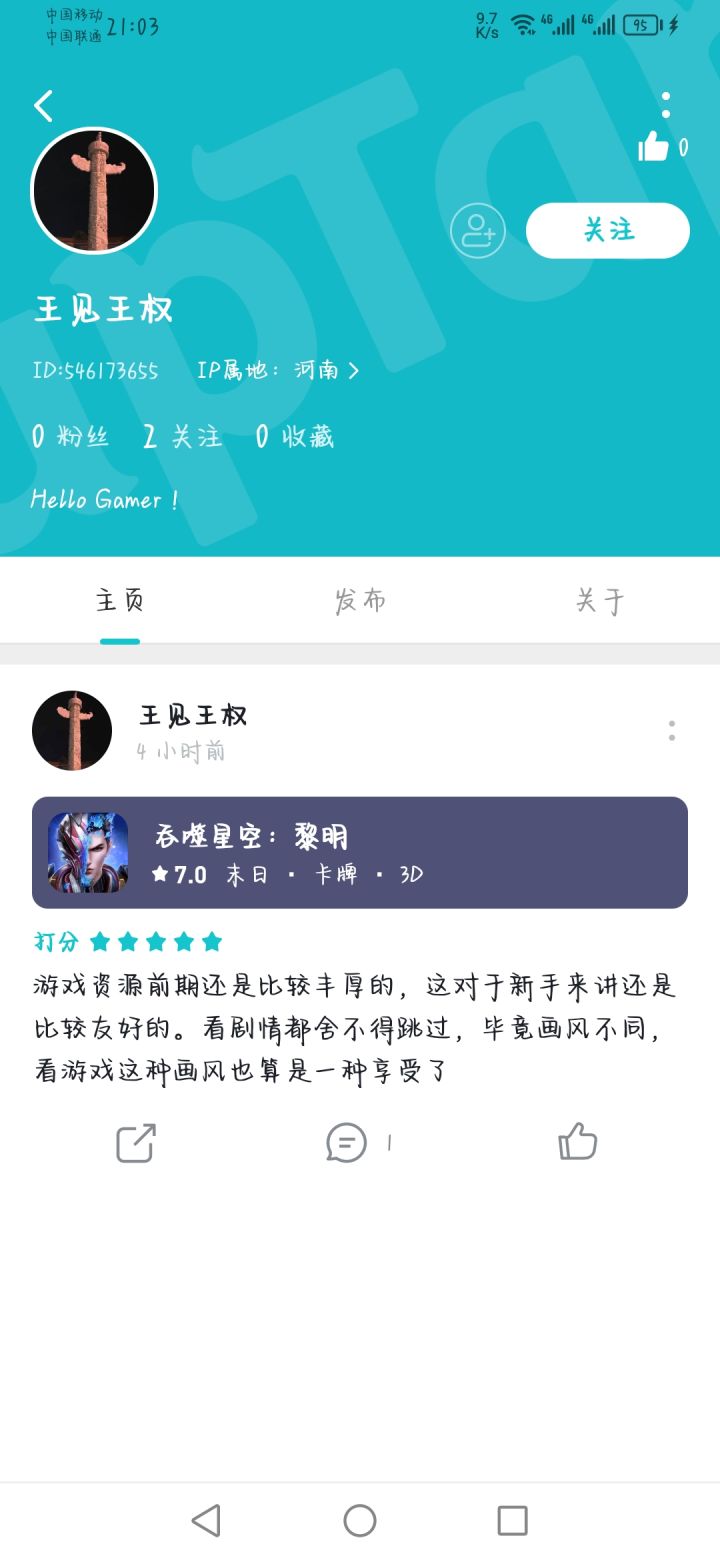
Task: Open the 吞噬星空：黎明 game card
Action: [x=360, y=852]
